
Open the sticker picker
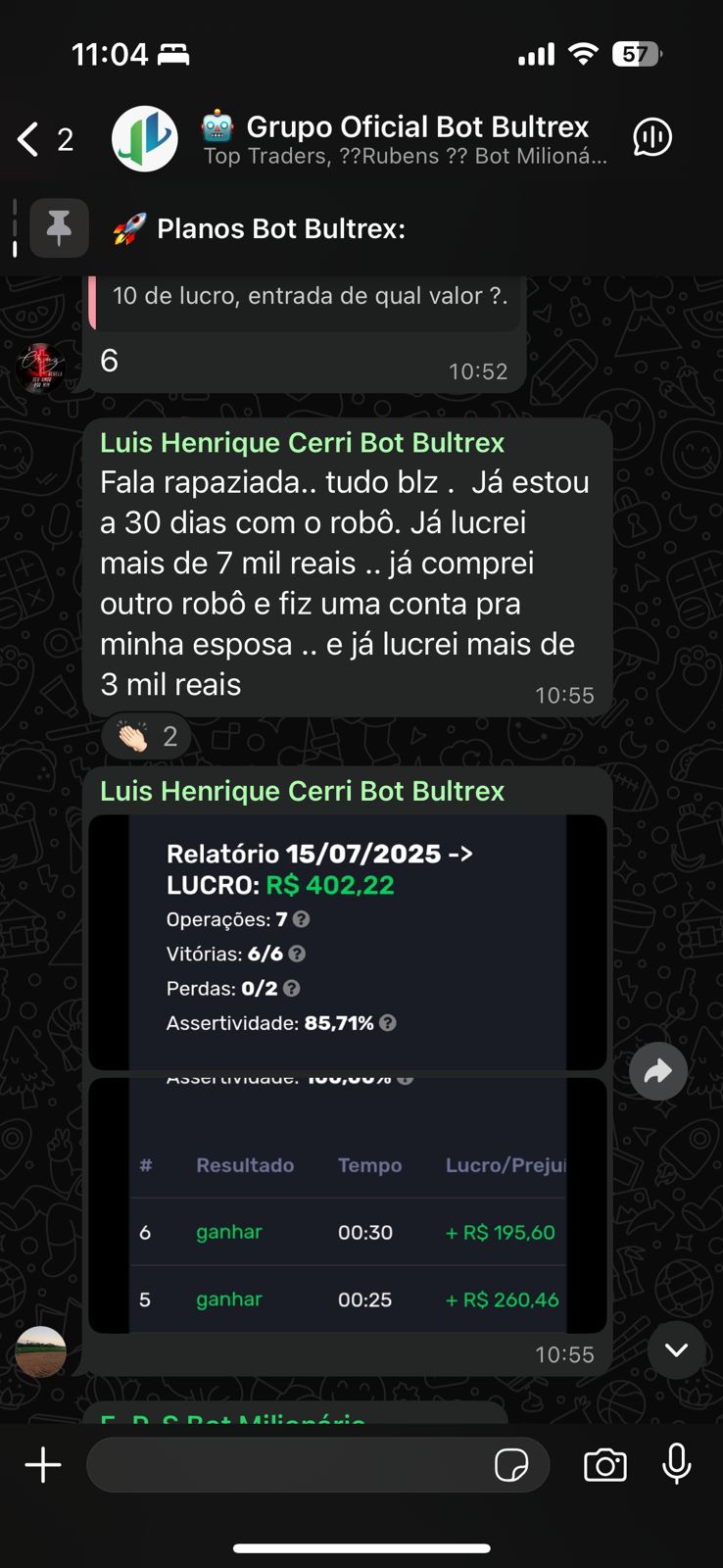(511, 1465)
